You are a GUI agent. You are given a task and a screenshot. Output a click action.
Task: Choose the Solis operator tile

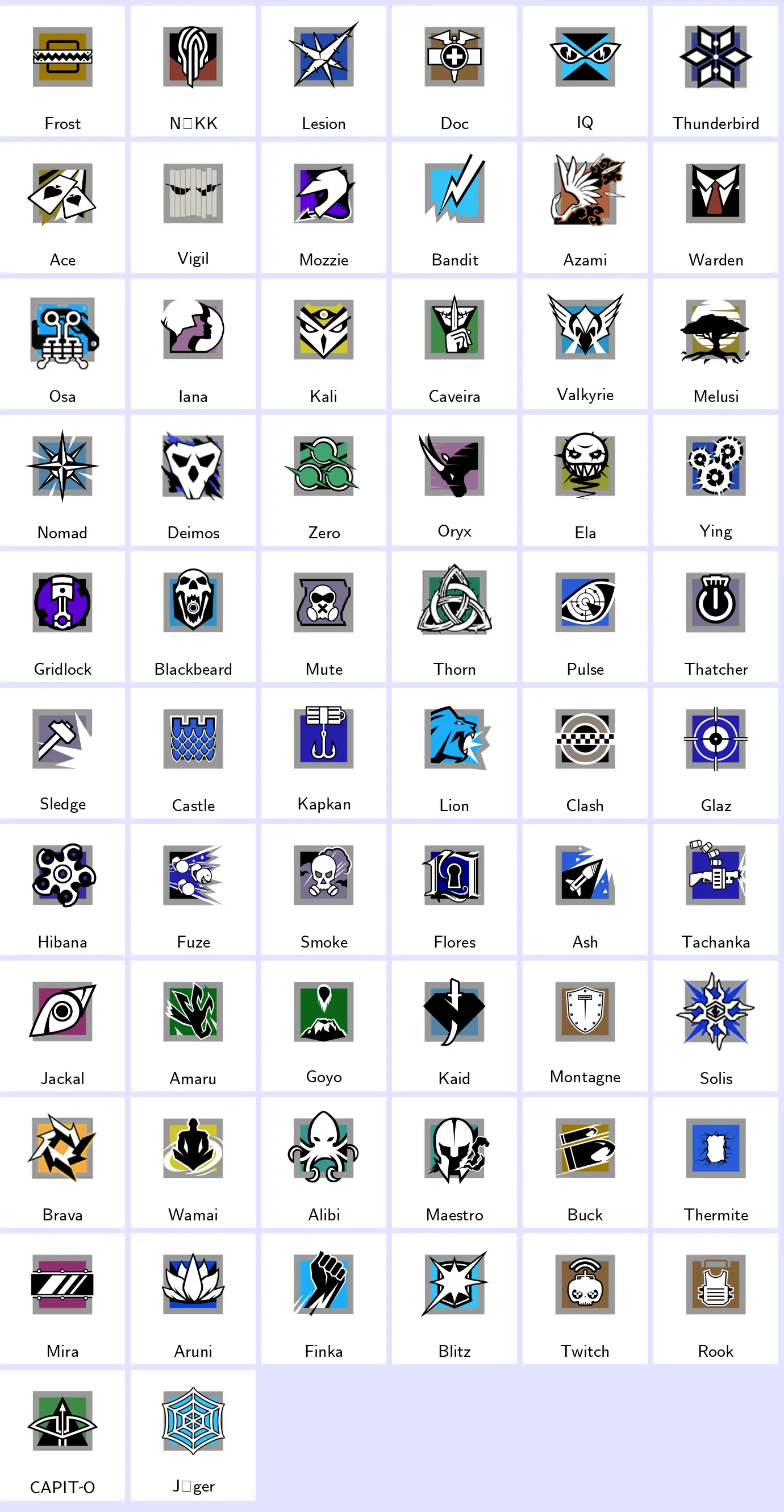pyautogui.click(x=715, y=1025)
